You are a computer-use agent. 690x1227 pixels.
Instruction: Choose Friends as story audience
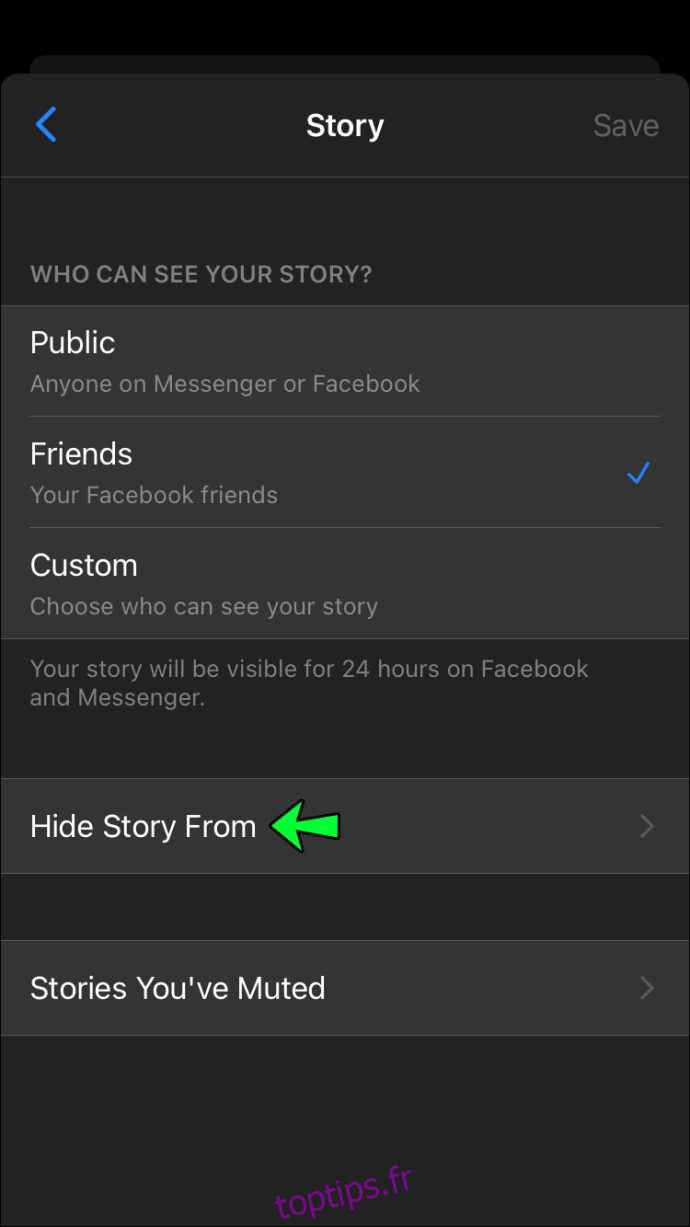tap(344, 472)
